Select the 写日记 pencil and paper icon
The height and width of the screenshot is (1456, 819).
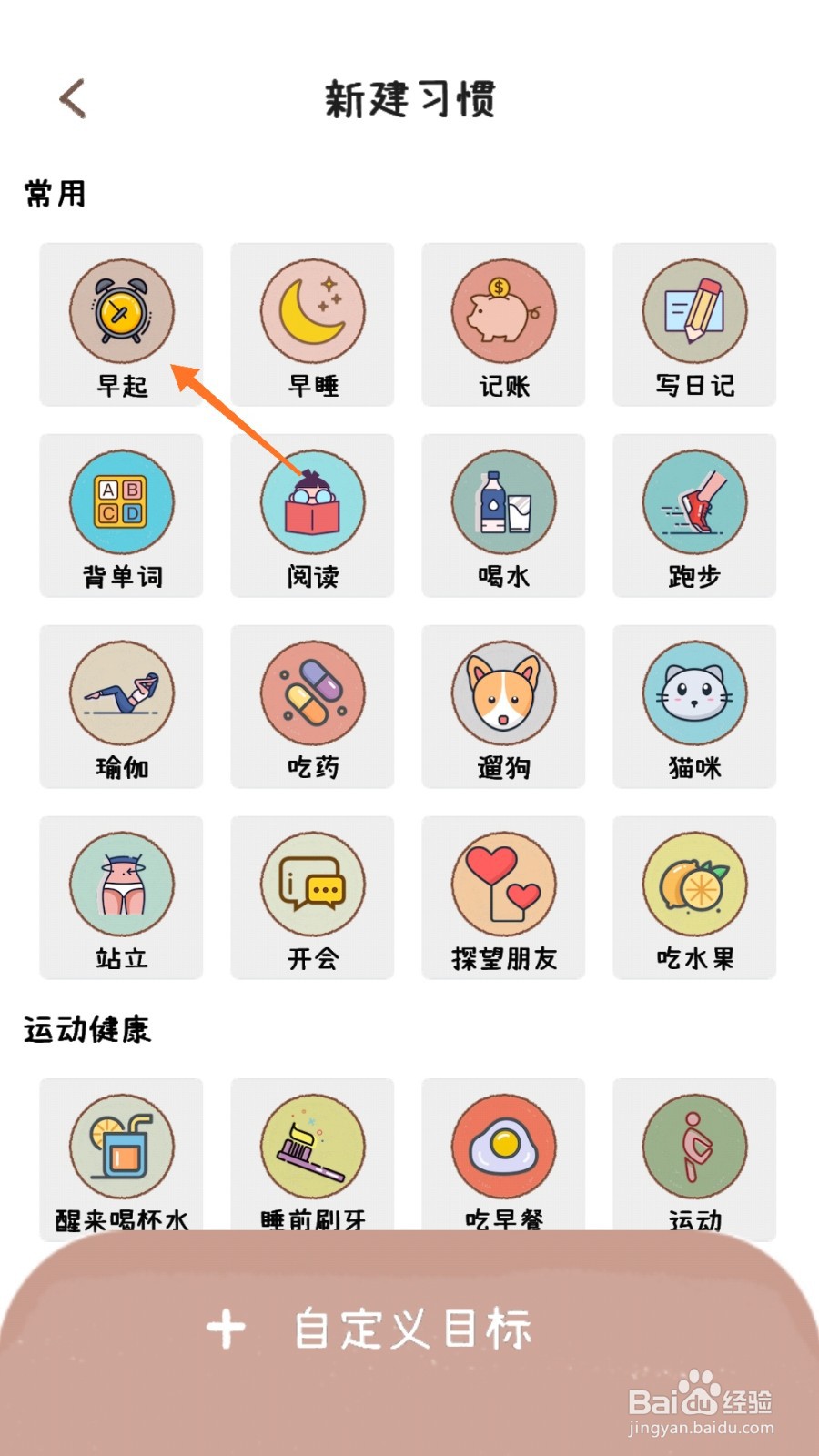pos(694,310)
